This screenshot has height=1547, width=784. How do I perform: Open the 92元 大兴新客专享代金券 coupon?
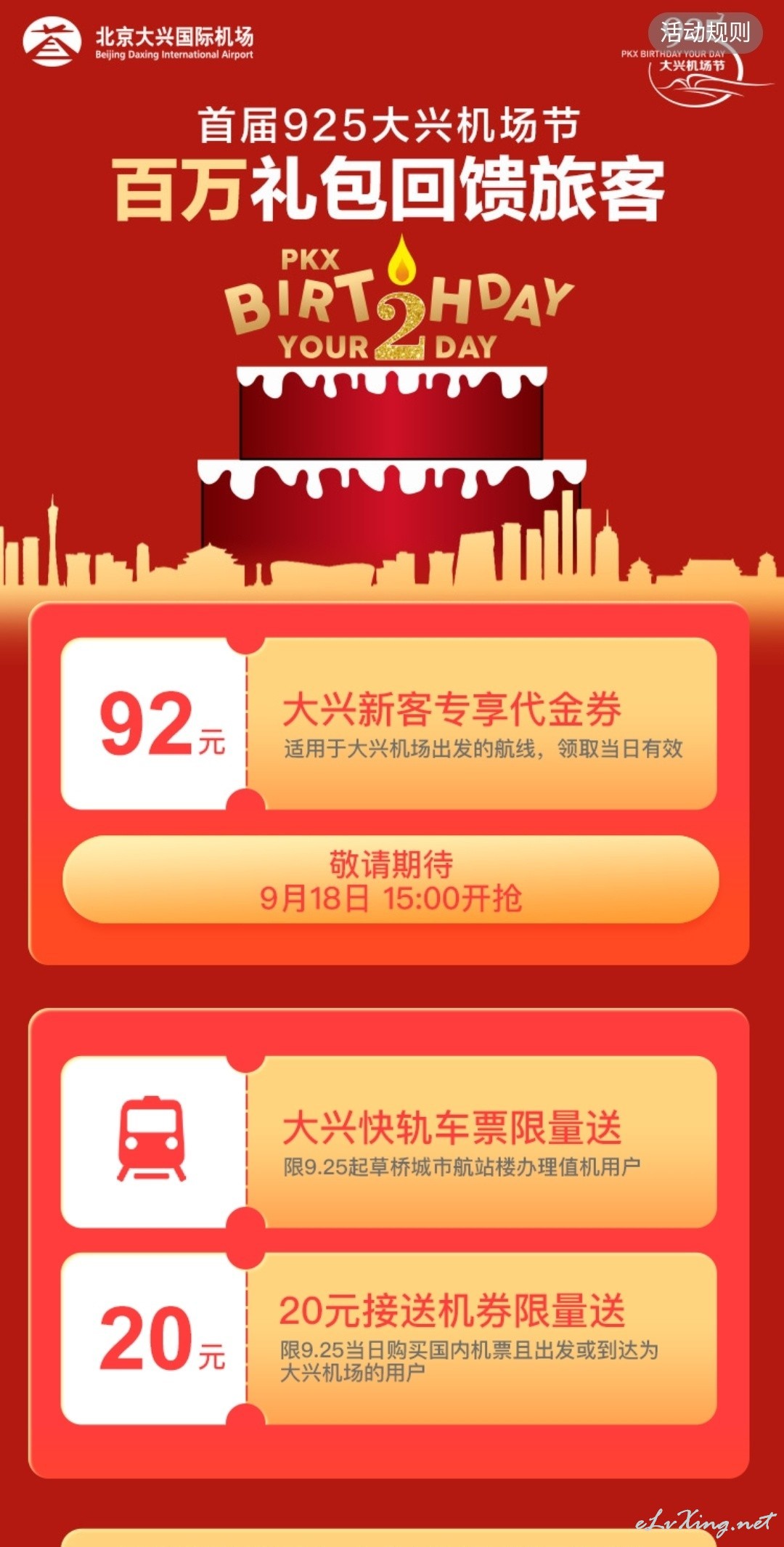pyautogui.click(x=389, y=723)
